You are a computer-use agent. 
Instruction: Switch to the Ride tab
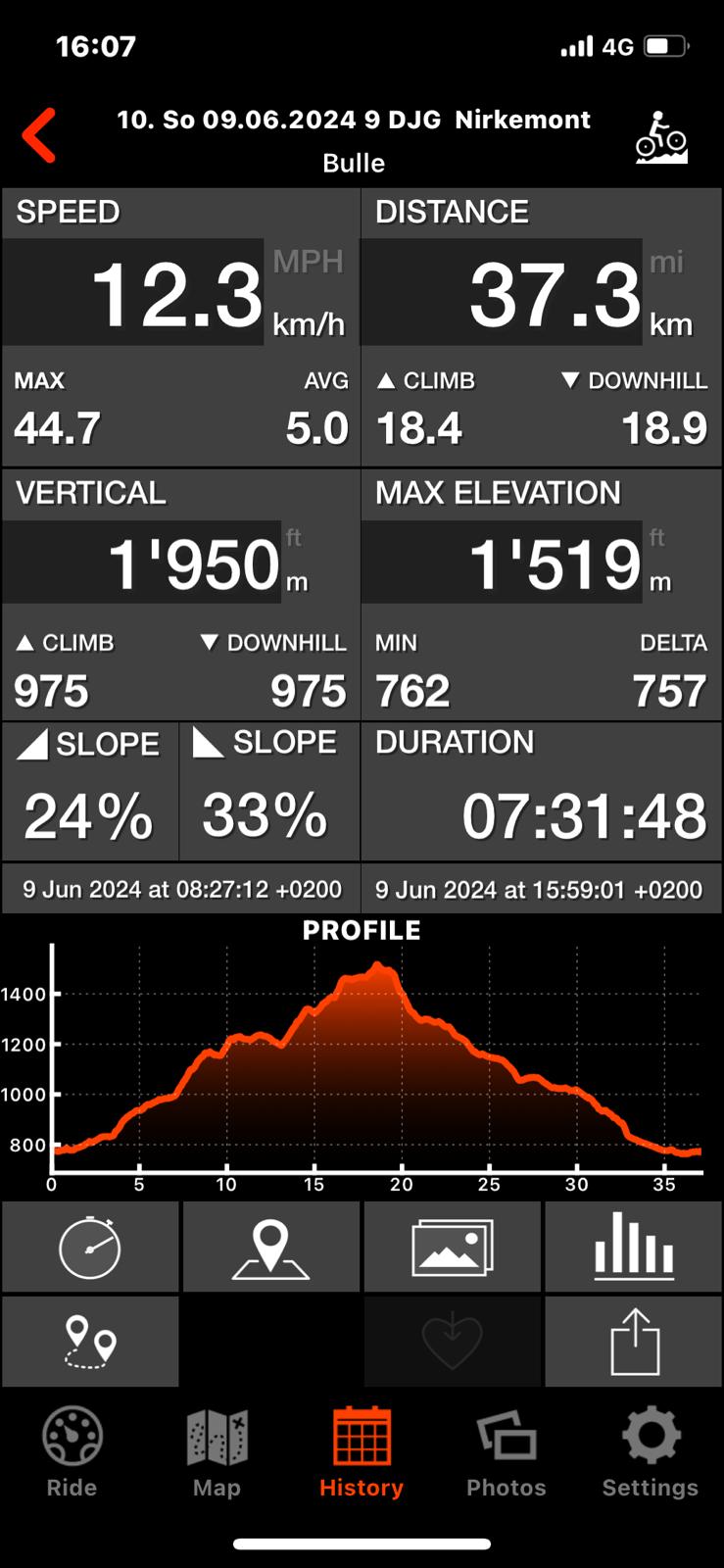pyautogui.click(x=72, y=1452)
